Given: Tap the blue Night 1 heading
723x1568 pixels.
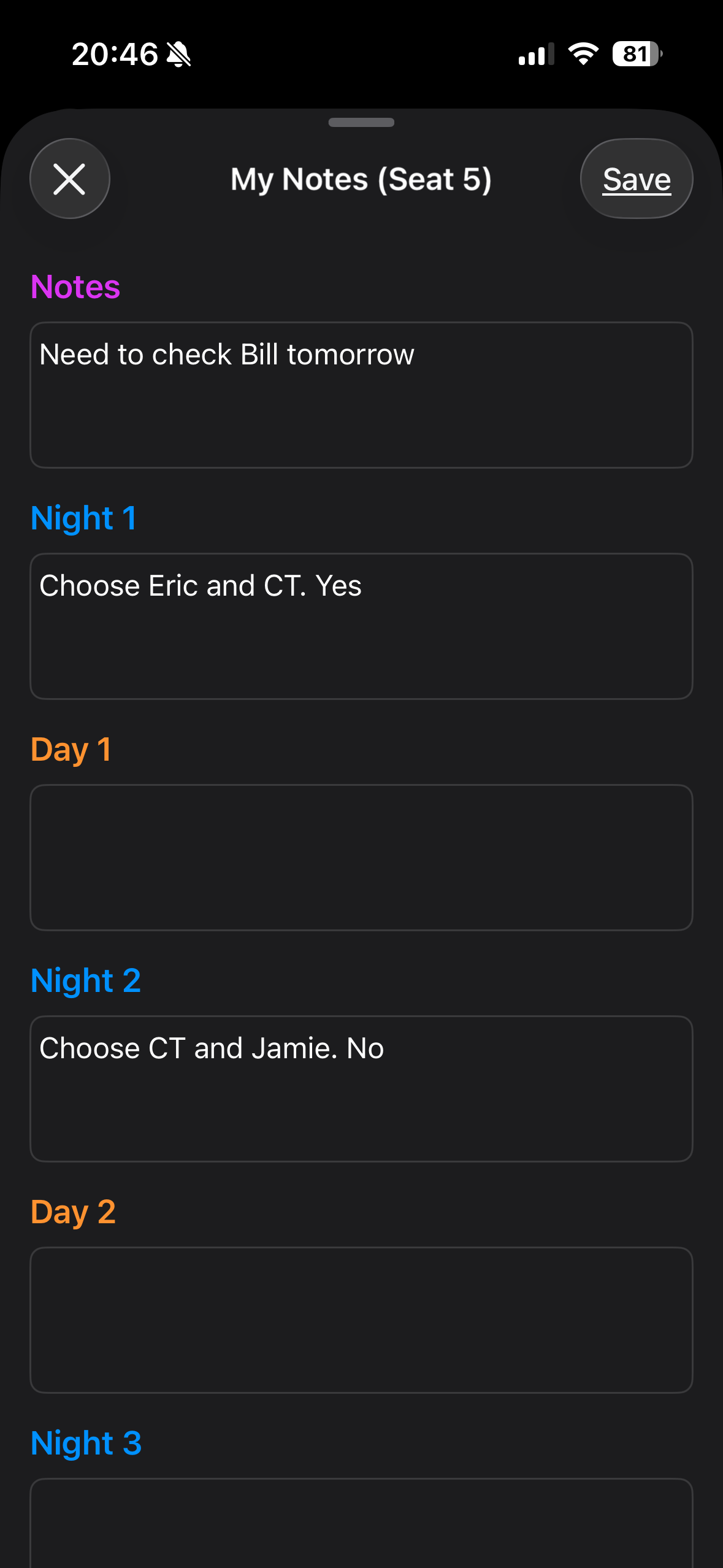Looking at the screenshot, I should point(83,517).
